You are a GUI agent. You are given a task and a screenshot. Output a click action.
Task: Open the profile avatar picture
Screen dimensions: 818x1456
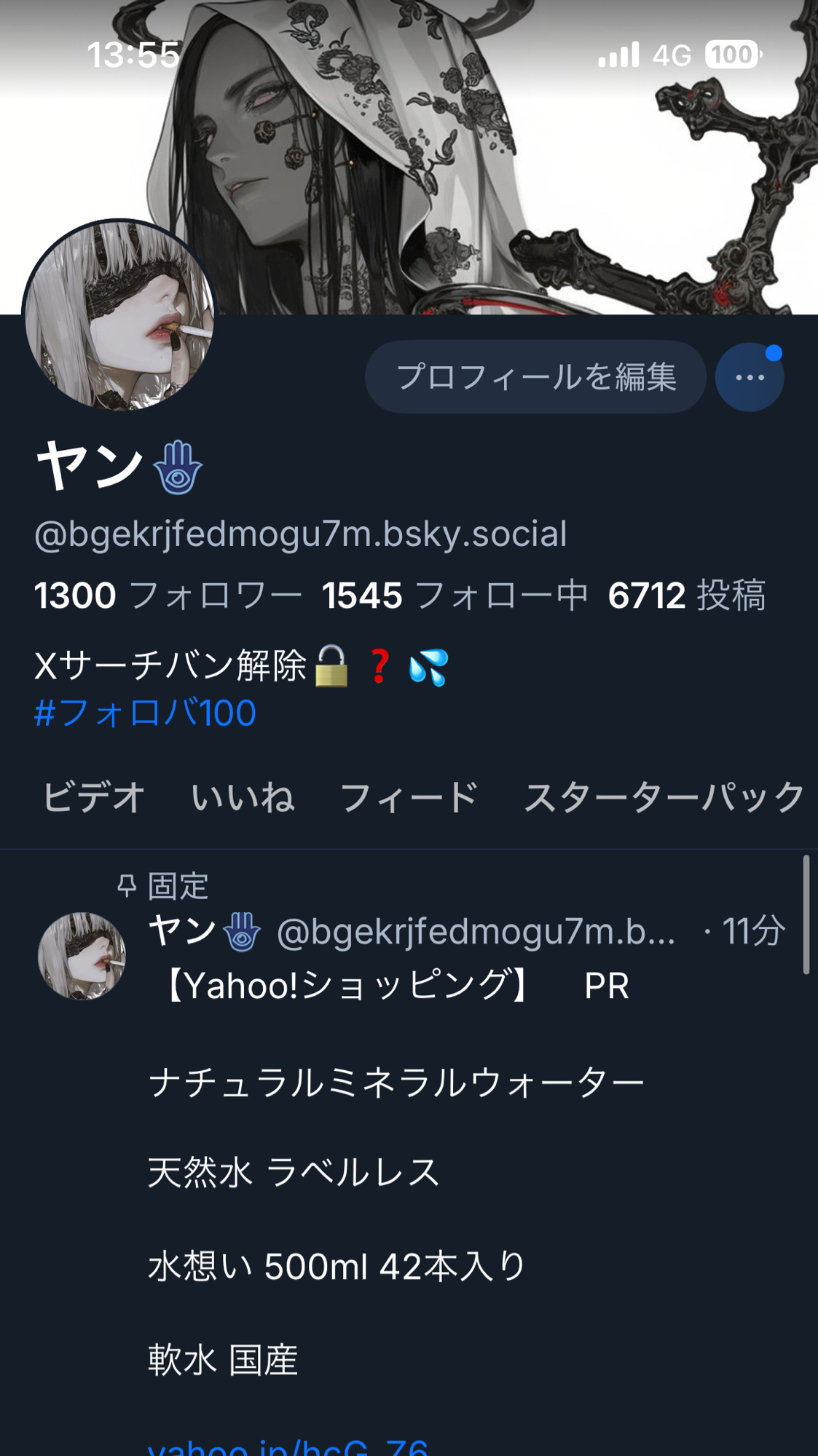coord(120,316)
